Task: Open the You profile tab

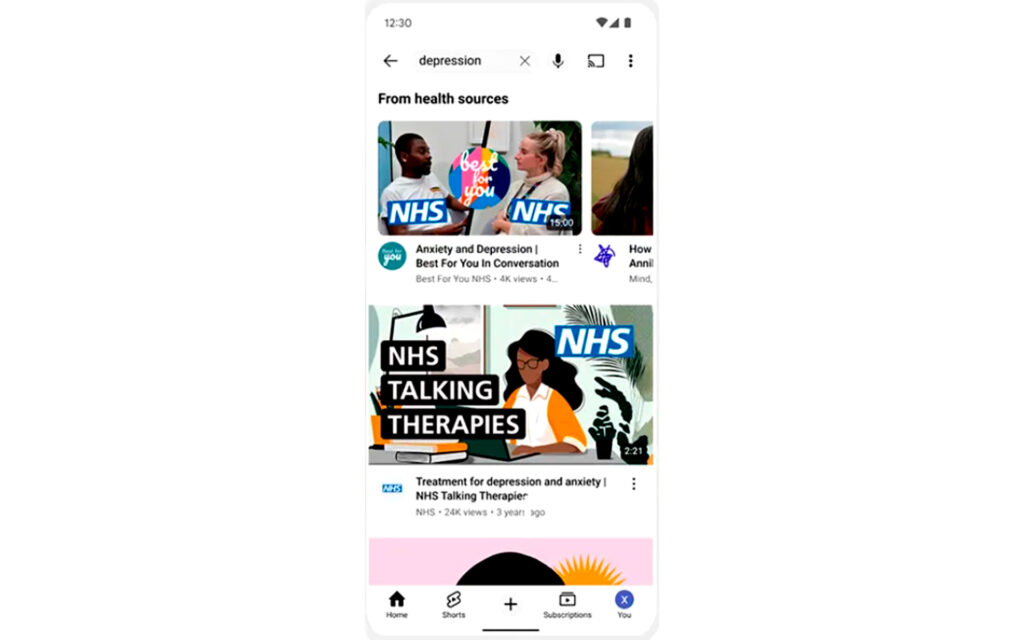Action: click(624, 604)
